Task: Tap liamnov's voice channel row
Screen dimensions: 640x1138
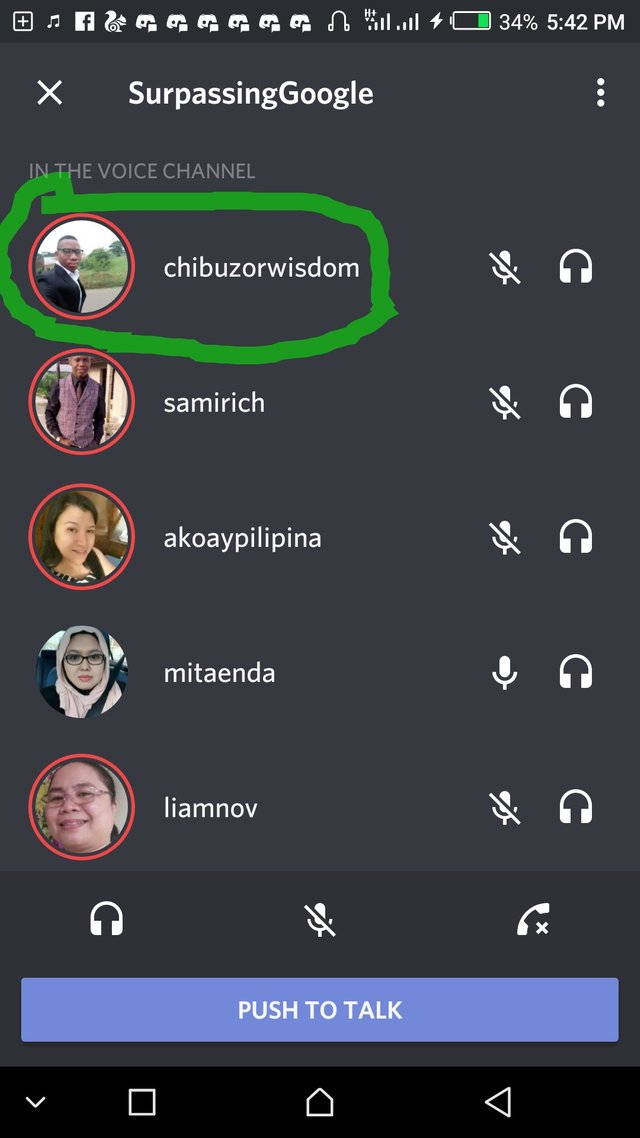Action: click(210, 807)
